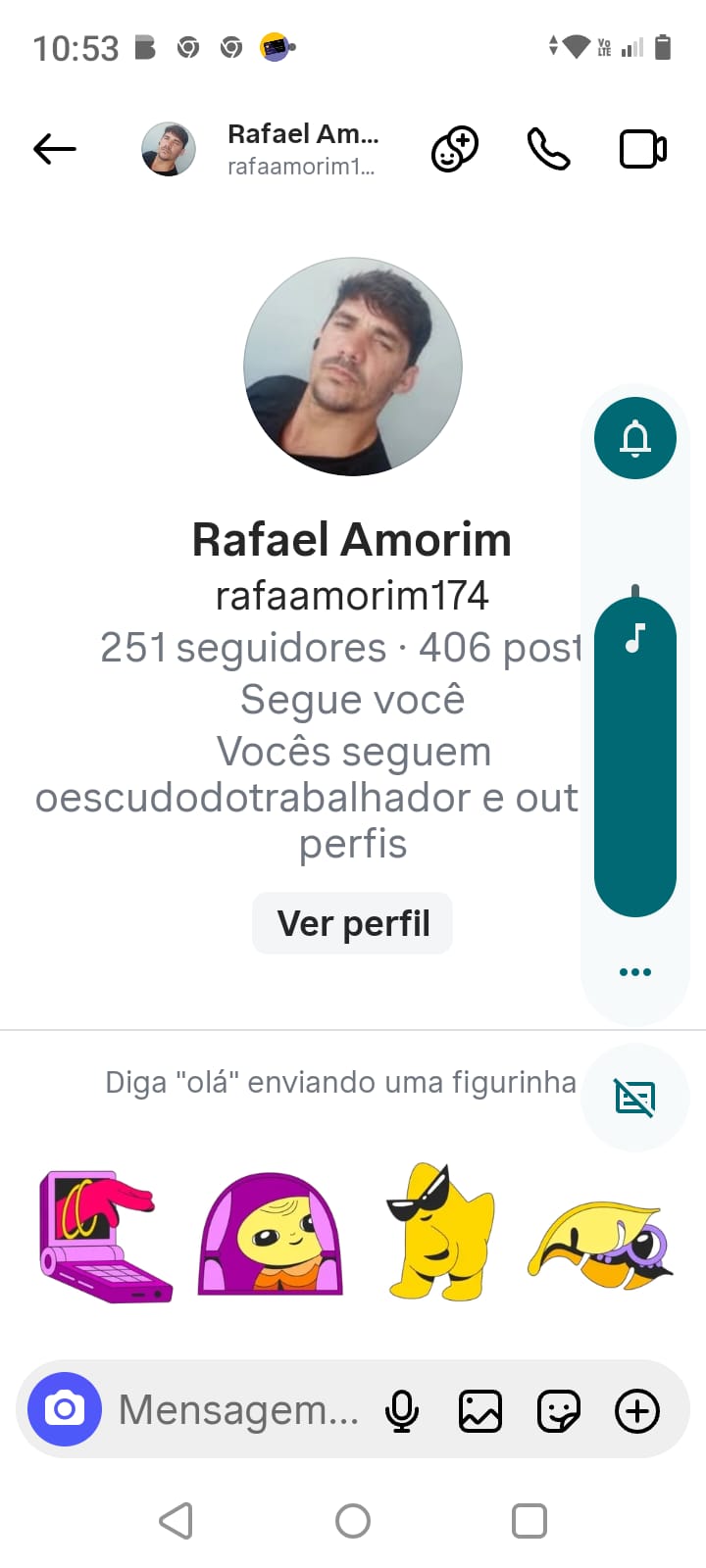The width and height of the screenshot is (706, 1568).
Task: Open the gallery image picker
Action: (x=480, y=1411)
